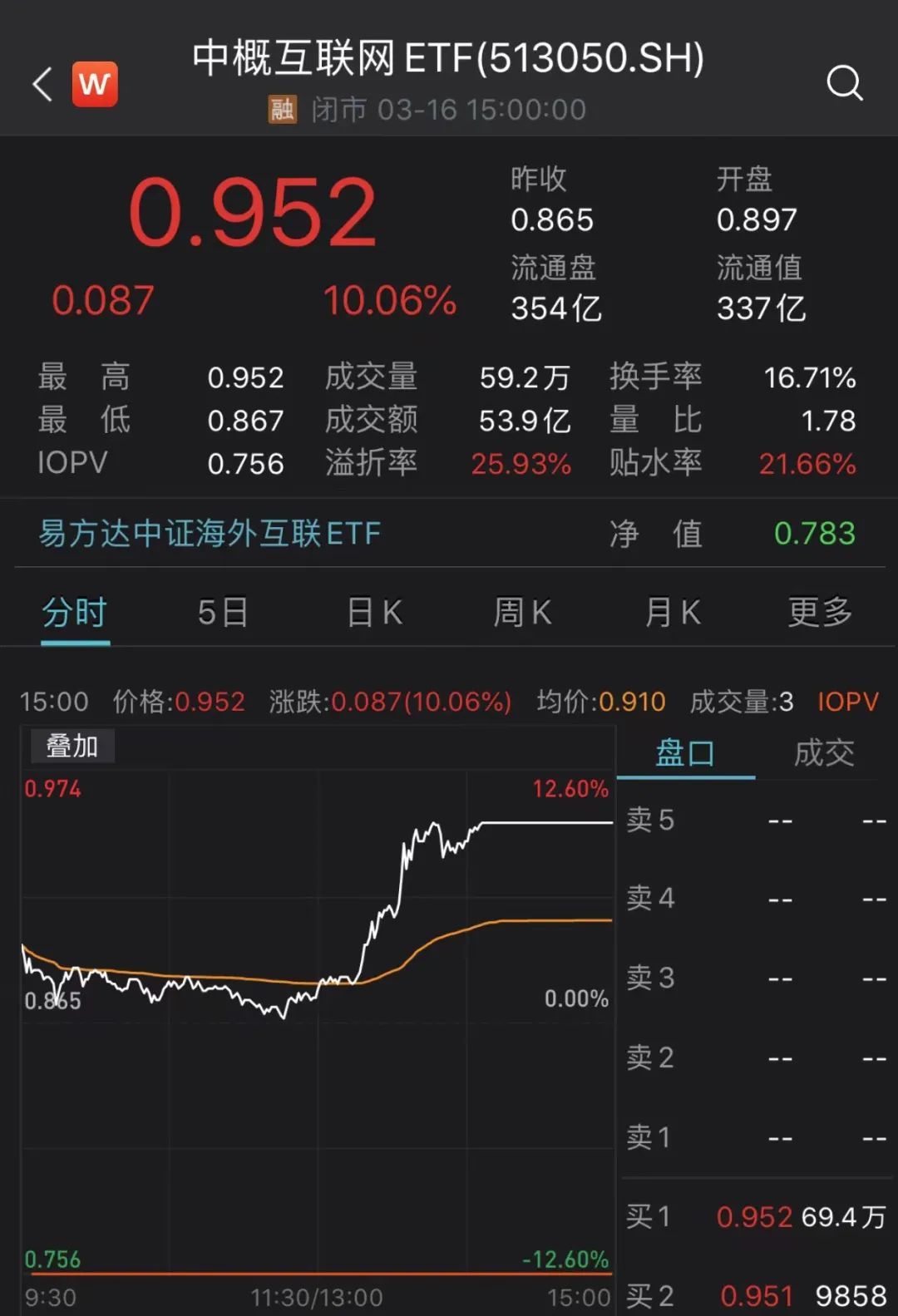Open the 日K daily candlestick view

[x=373, y=612]
